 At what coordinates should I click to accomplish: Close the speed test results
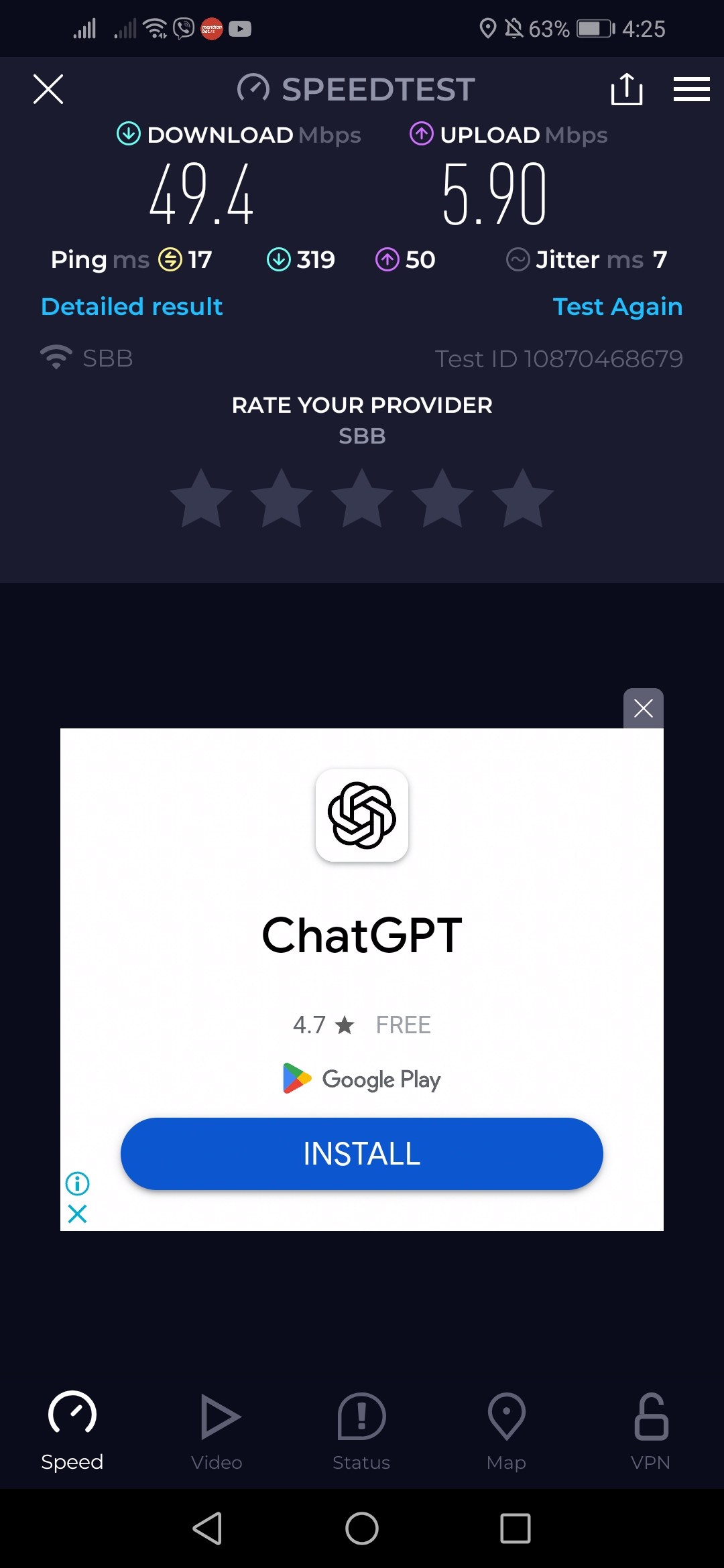pos(48,89)
